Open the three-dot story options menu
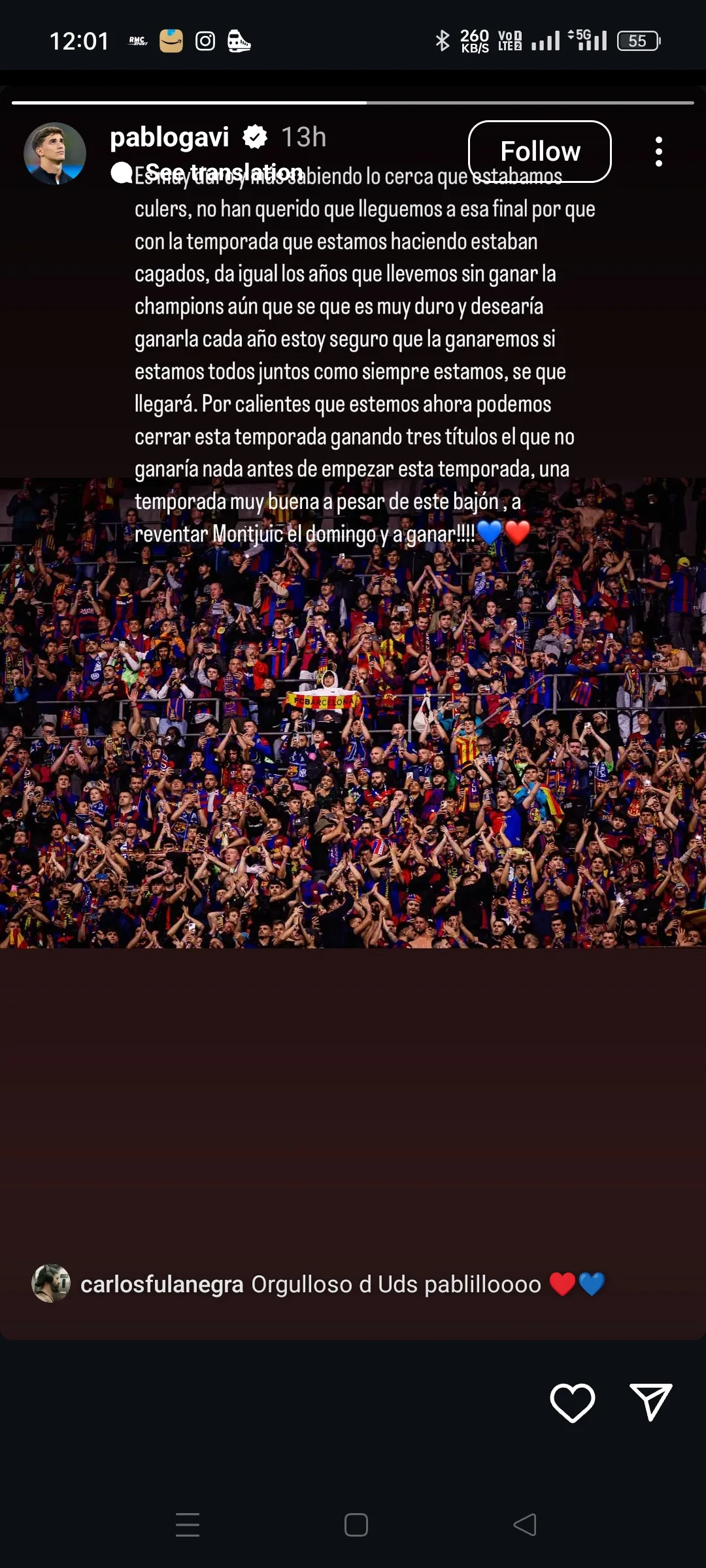This screenshot has height=1568, width=706. (658, 152)
